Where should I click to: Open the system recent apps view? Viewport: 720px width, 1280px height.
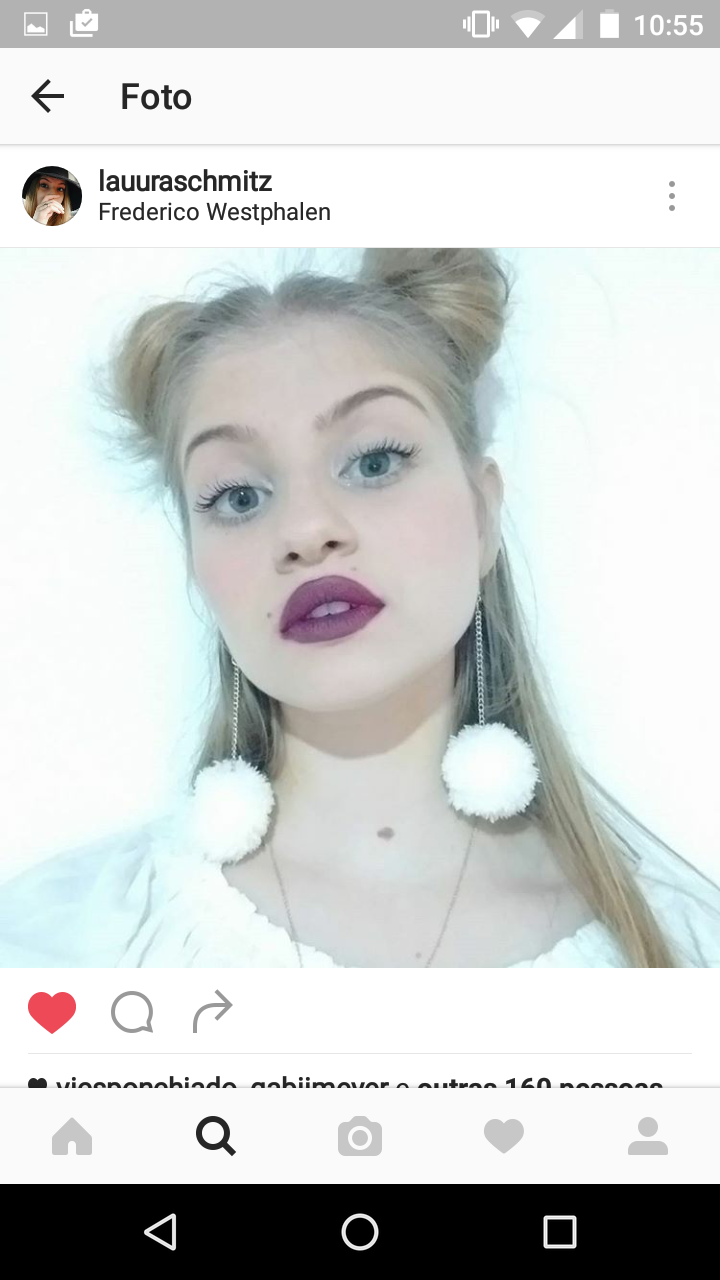[x=560, y=1232]
